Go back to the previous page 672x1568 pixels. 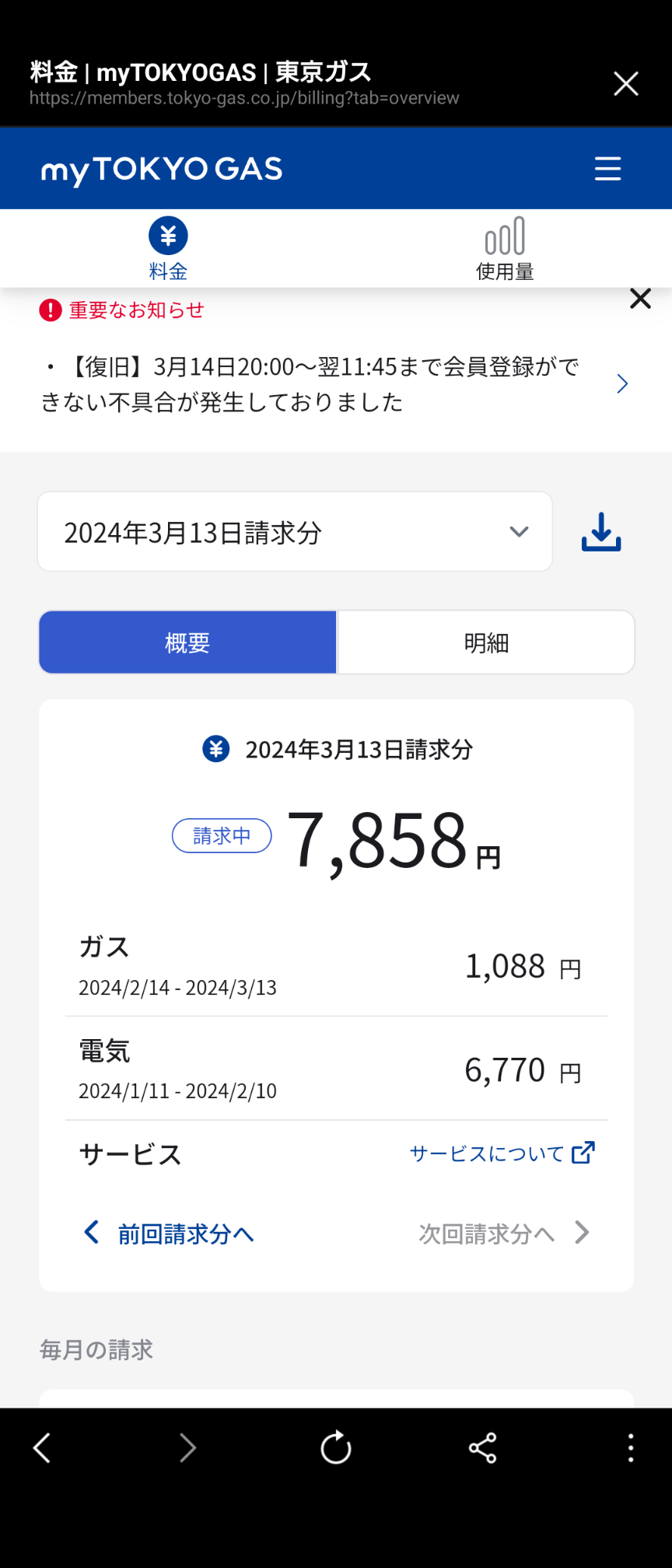coord(42,1448)
